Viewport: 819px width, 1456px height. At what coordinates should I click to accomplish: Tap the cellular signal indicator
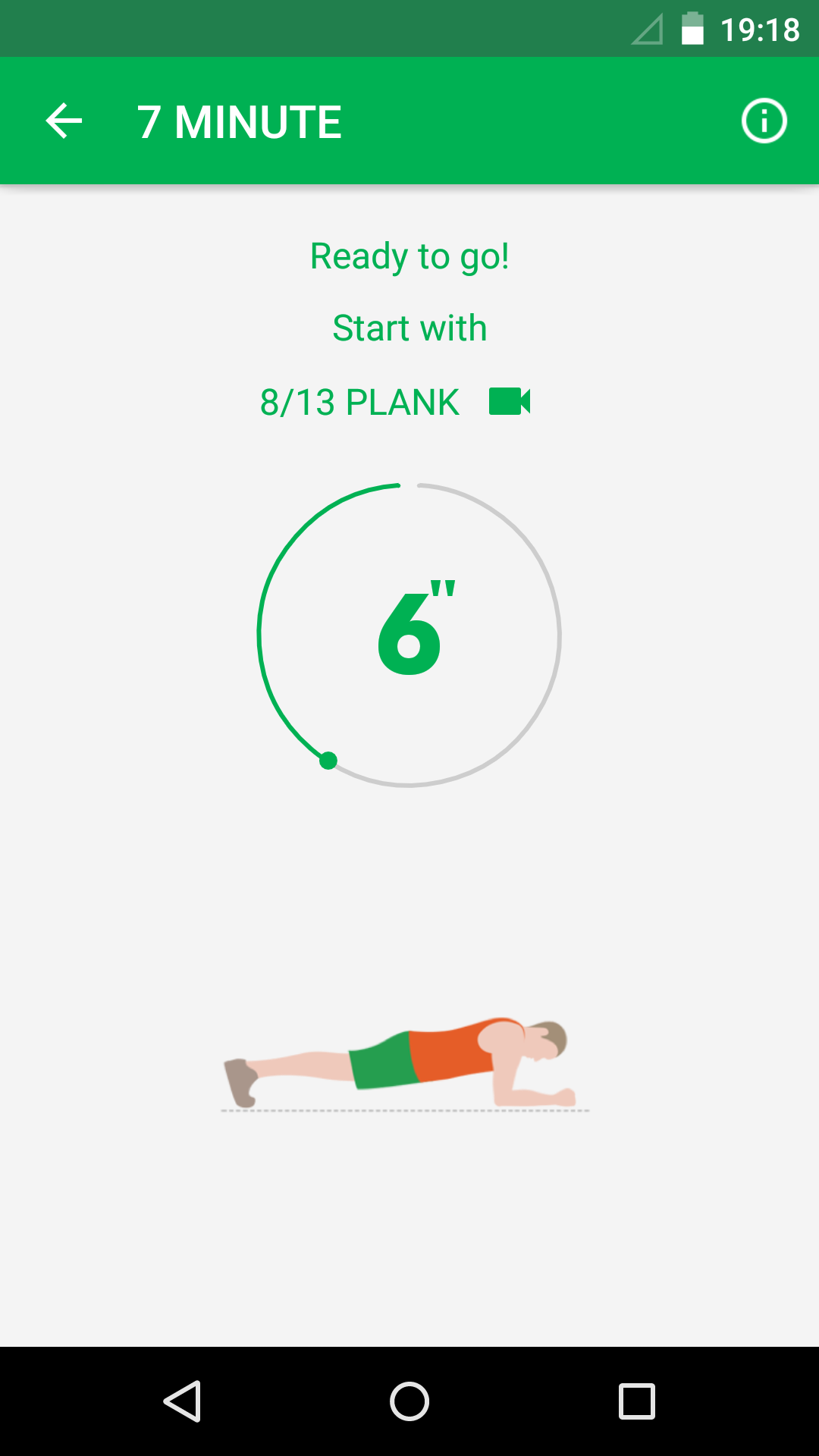click(645, 29)
